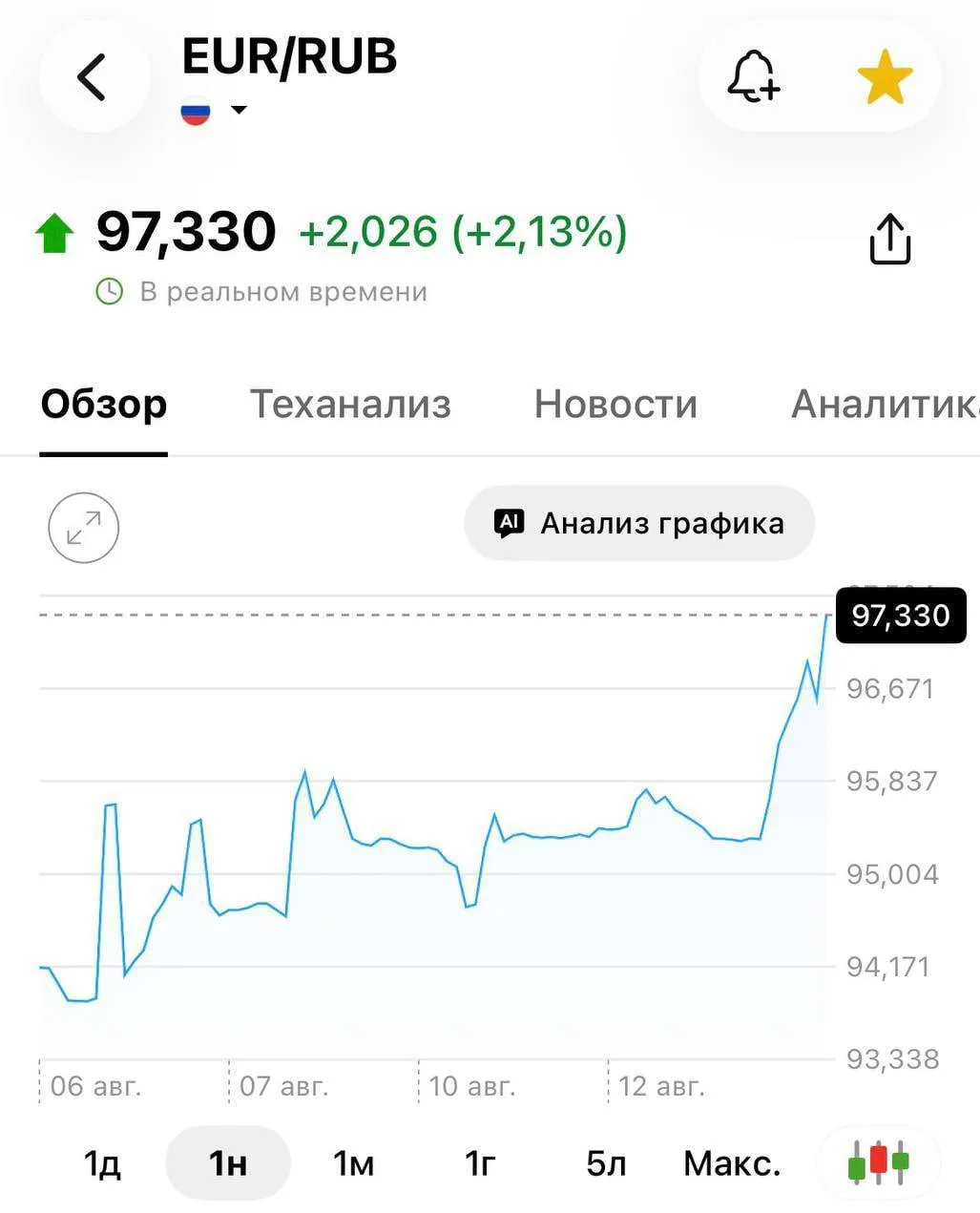Switch to the Теханализ tab
The height and width of the screenshot is (1213, 980).
pos(350,404)
